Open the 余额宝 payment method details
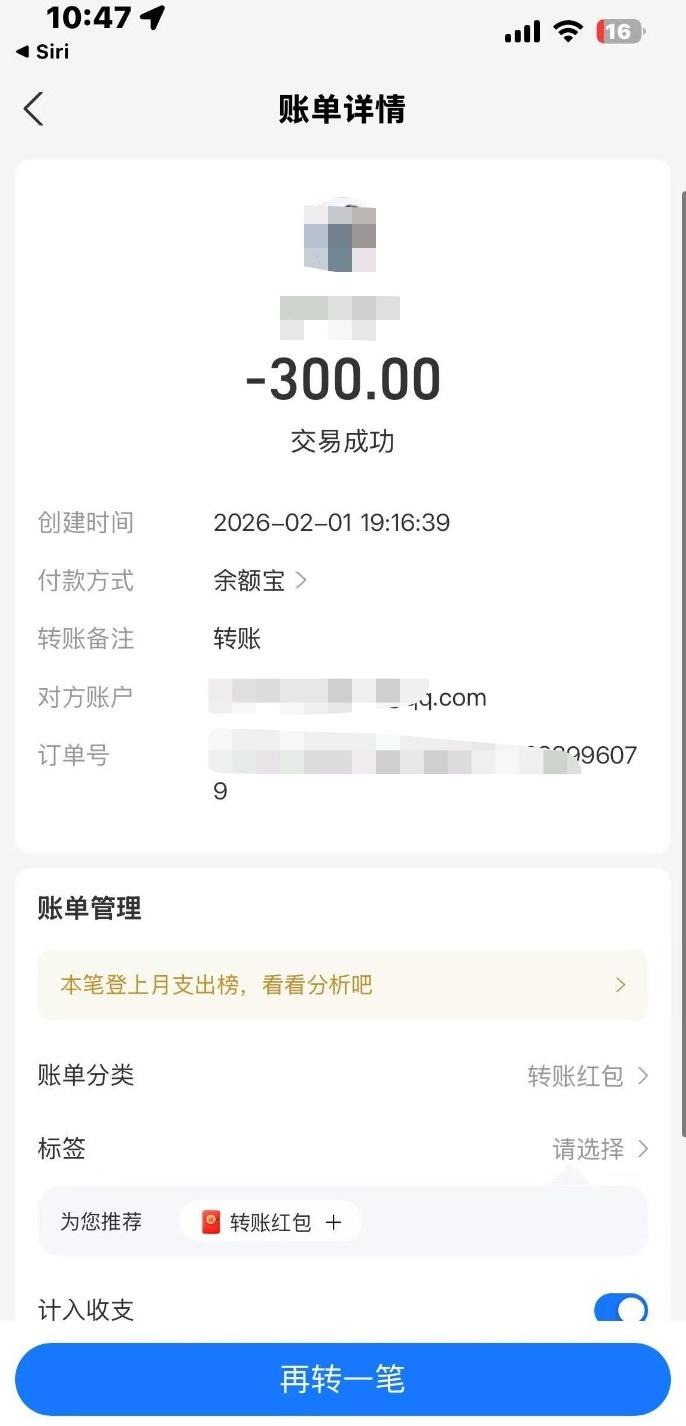The width and height of the screenshot is (686, 1426). [x=260, y=580]
